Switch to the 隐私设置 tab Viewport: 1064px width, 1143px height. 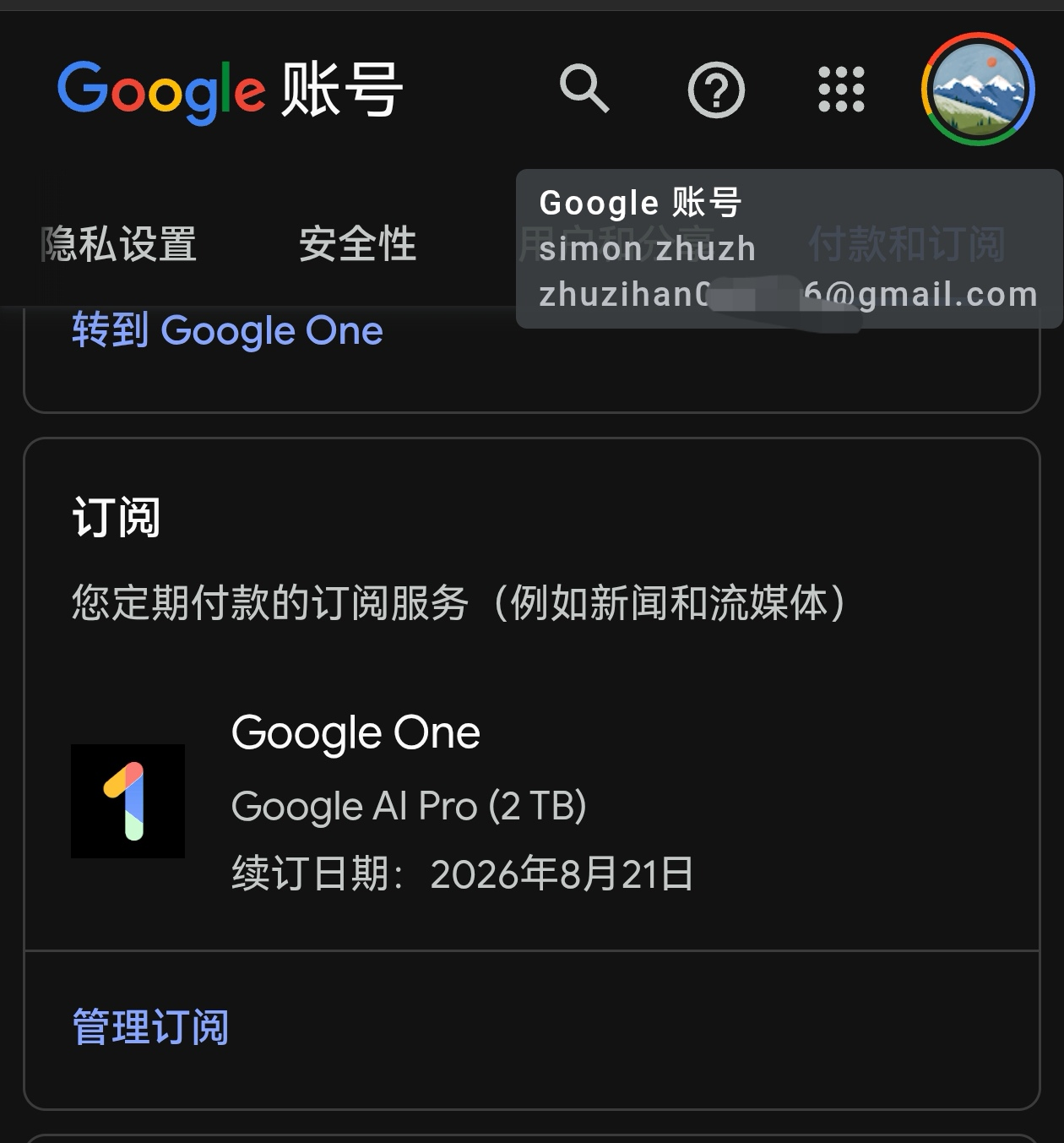point(119,245)
